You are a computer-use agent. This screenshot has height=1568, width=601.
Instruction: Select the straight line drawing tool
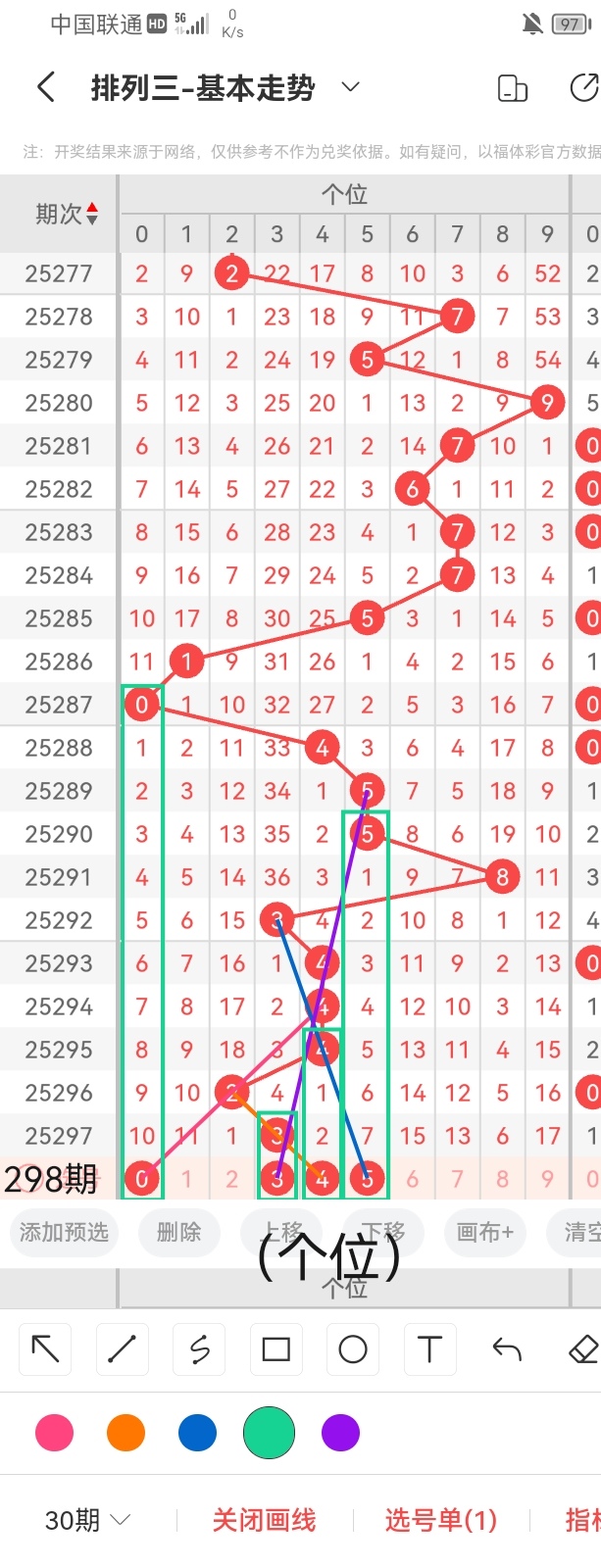pos(122,1349)
